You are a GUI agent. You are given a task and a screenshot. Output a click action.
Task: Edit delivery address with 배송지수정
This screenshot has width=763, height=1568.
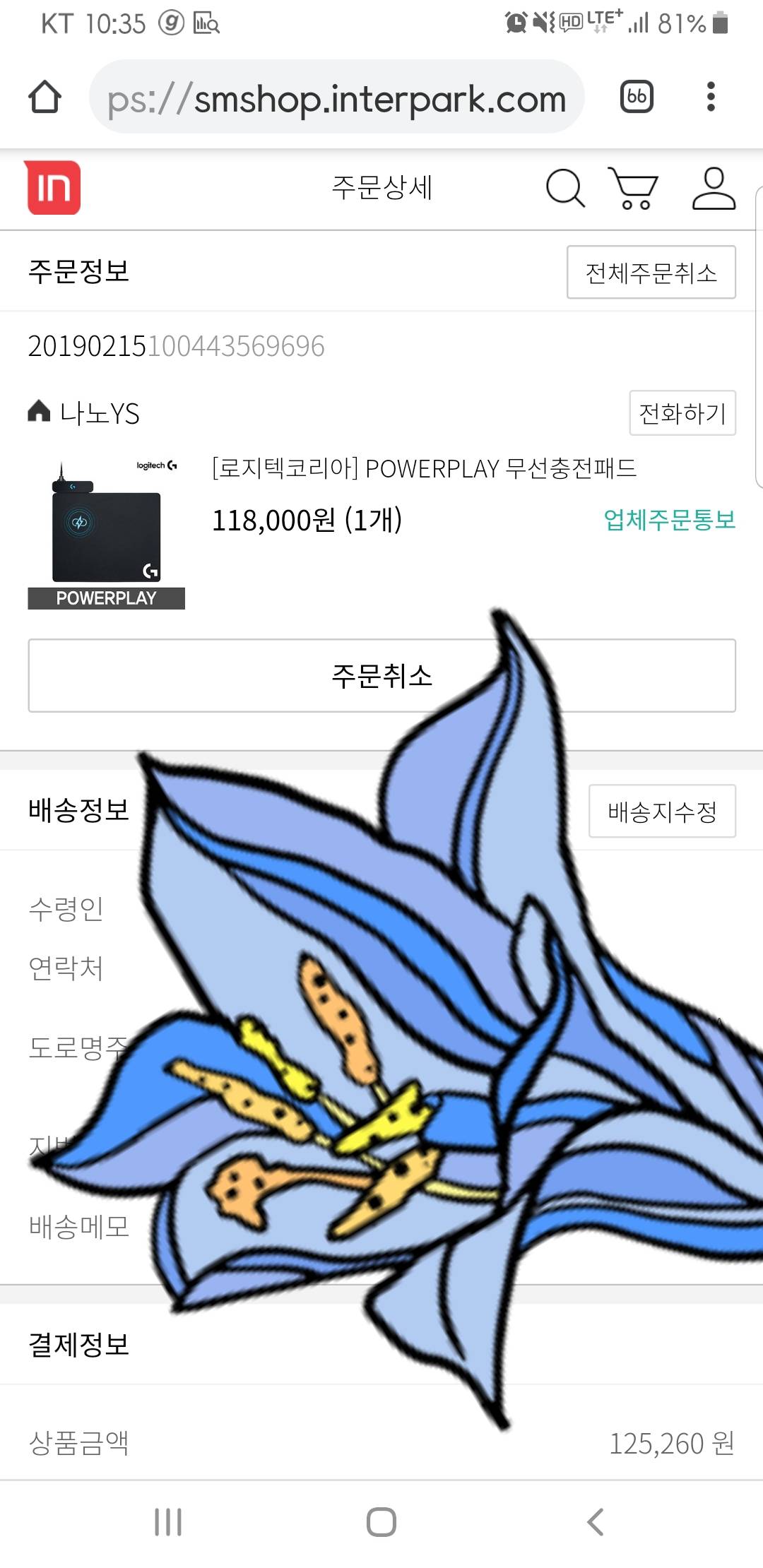662,812
